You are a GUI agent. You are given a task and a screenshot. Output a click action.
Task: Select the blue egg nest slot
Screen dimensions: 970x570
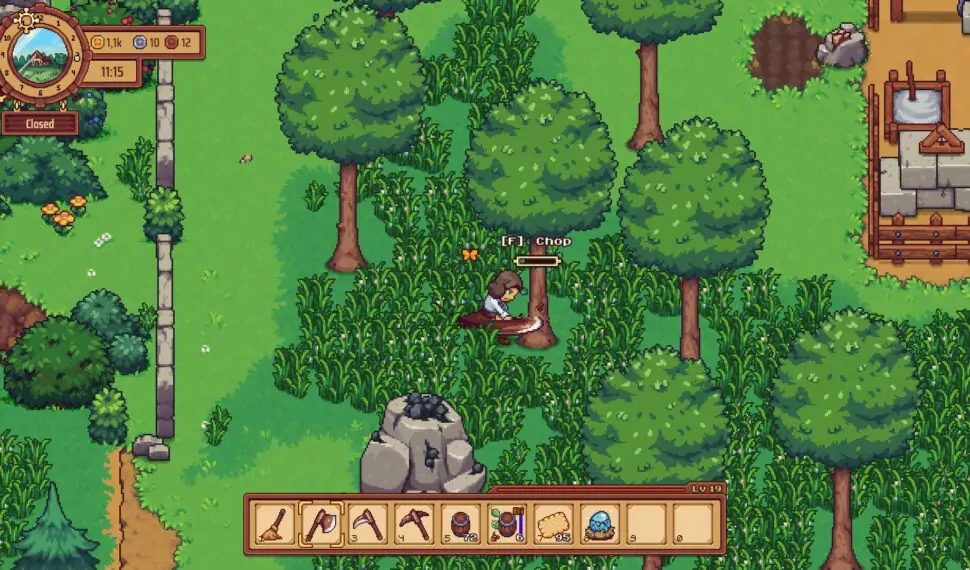(x=600, y=523)
